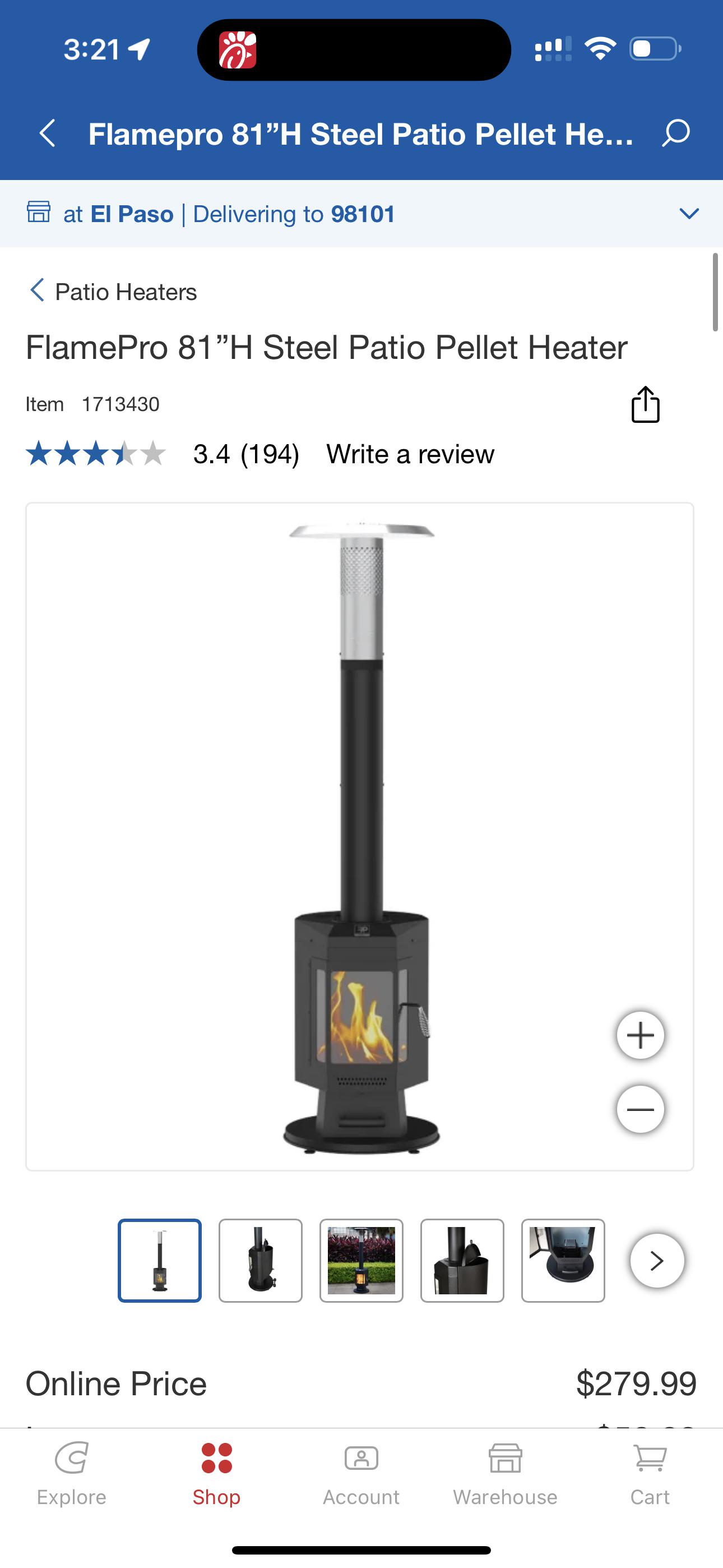The height and width of the screenshot is (1568, 723).
Task: Tap the back chevron in the title bar
Action: pos(48,134)
